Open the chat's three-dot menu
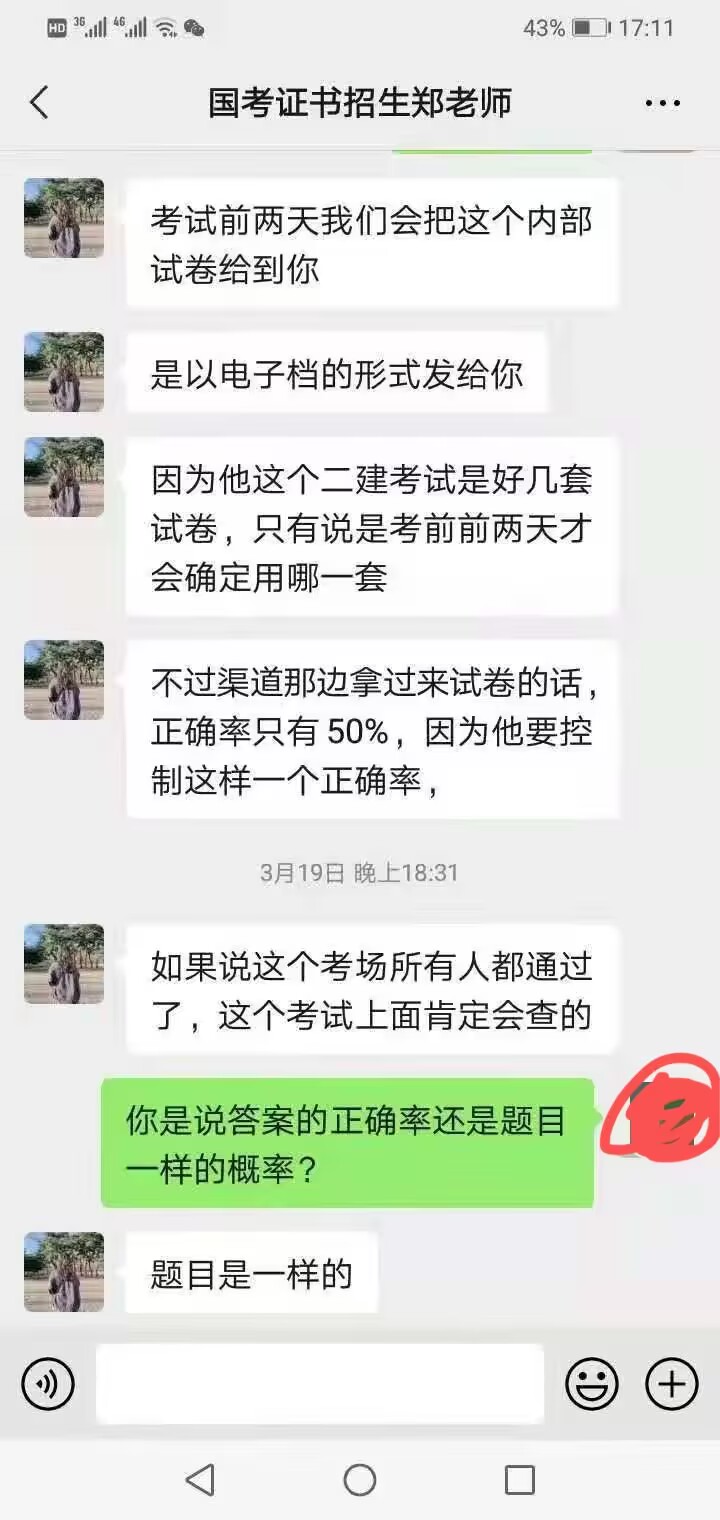The width and height of the screenshot is (720, 1520). click(x=662, y=103)
